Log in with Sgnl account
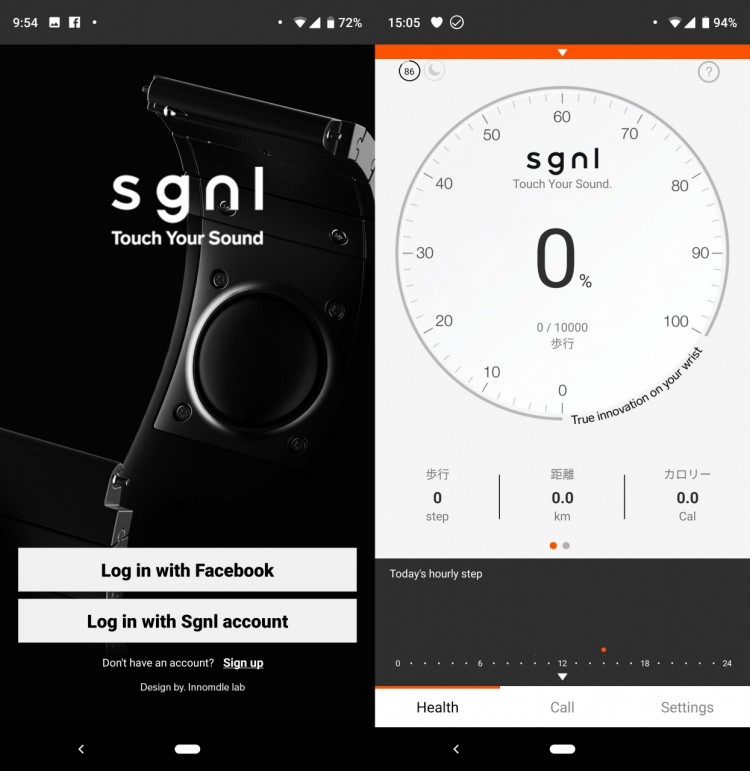Viewport: 750px width, 771px height. pos(187,621)
